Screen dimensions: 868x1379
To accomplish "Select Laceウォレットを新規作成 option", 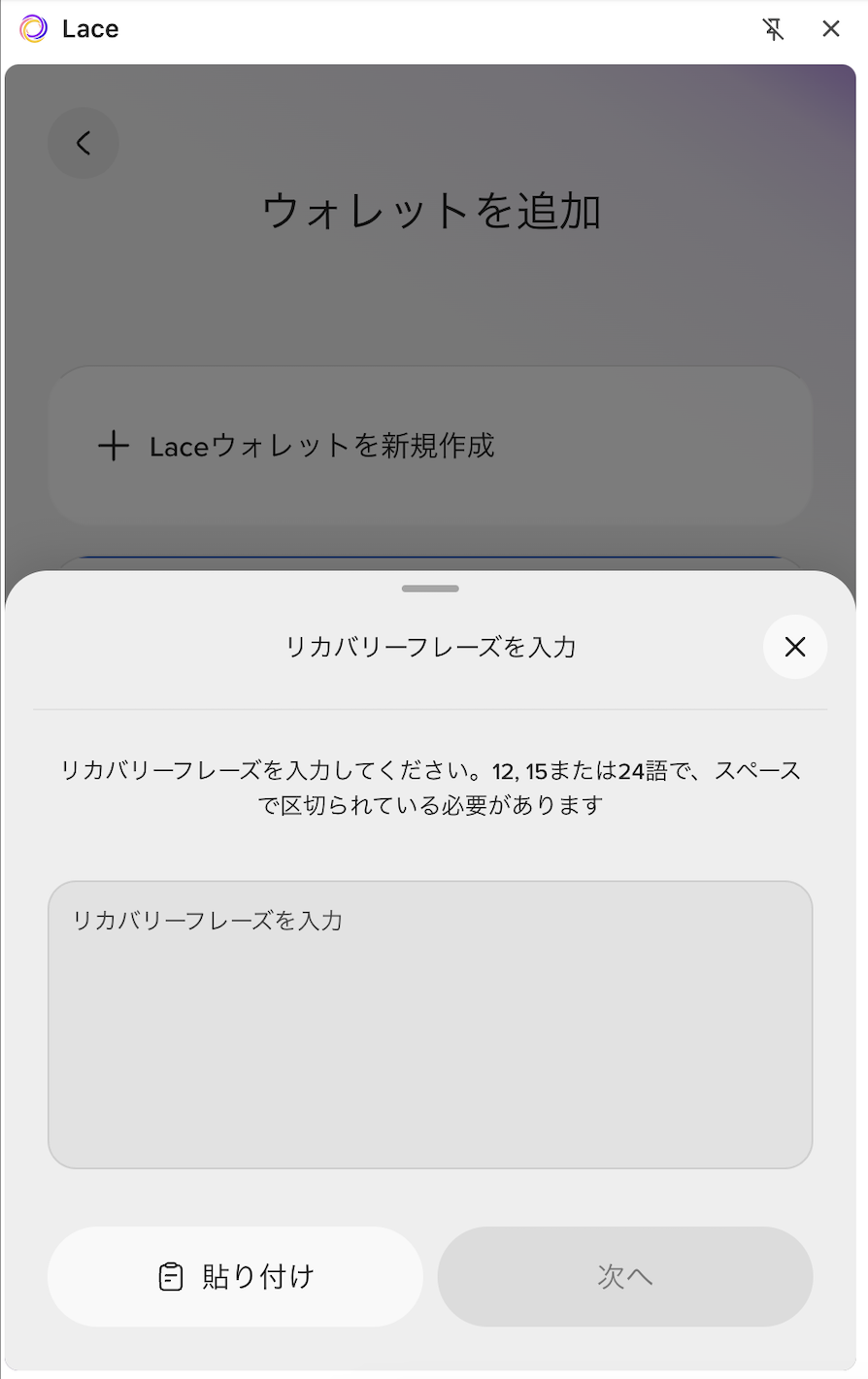I will click(430, 447).
